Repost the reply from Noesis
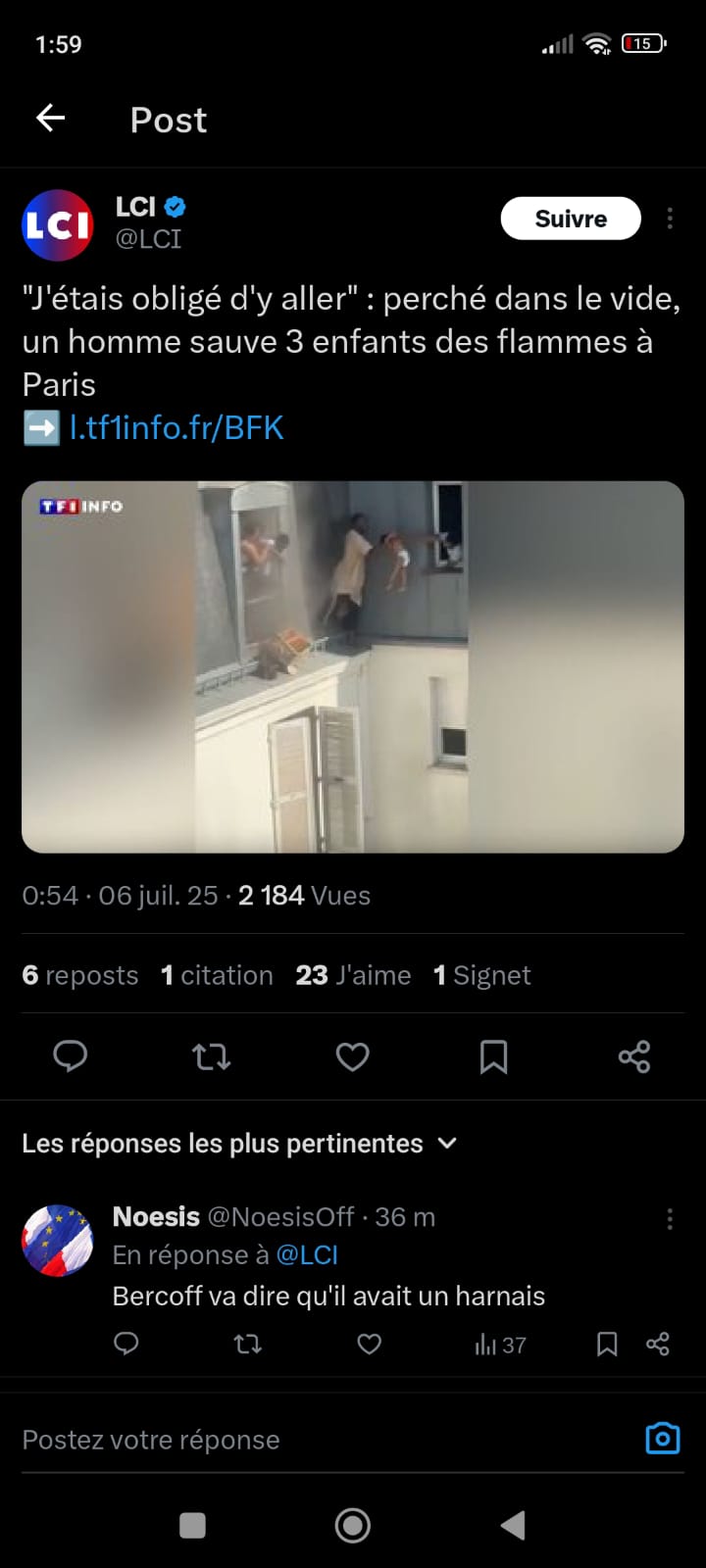This screenshot has height=1568, width=706. 248,1344
